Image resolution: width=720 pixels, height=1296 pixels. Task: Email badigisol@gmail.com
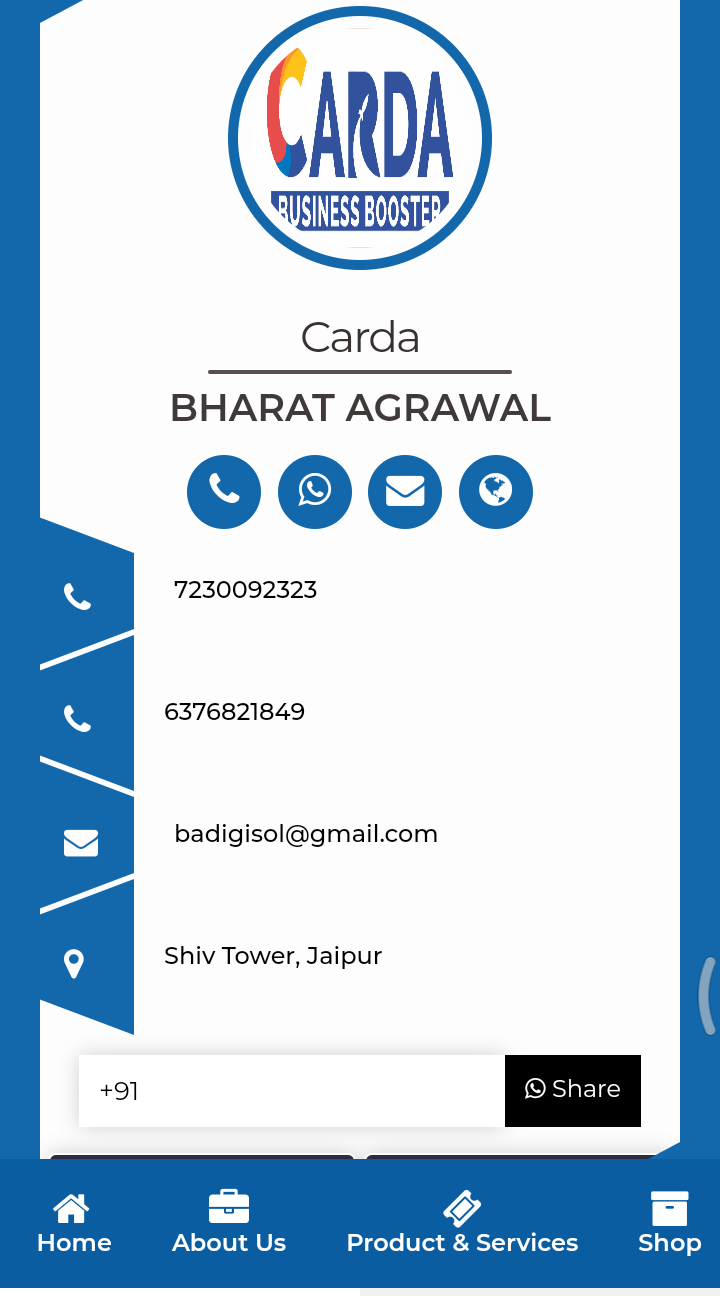click(x=306, y=834)
